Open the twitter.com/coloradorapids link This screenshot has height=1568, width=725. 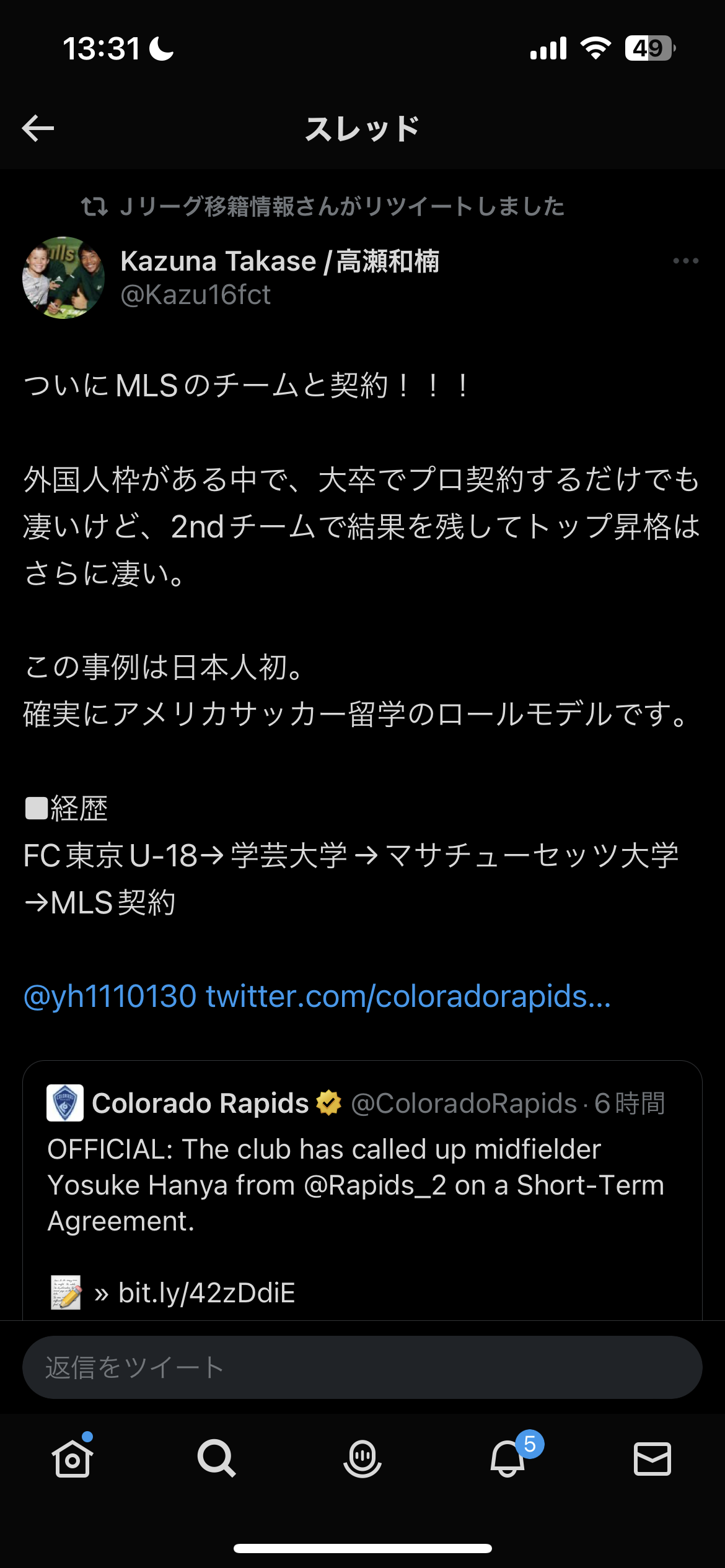tap(408, 996)
